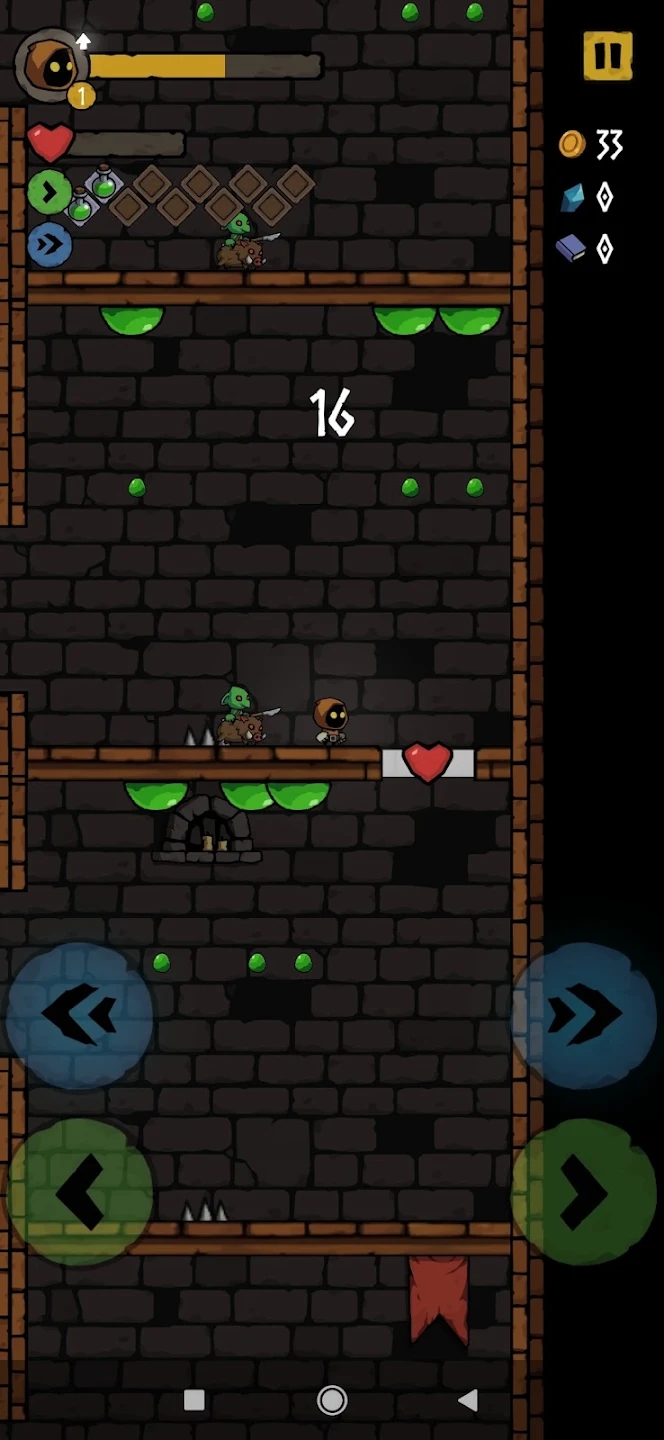
Task: Open recent apps via square button
Action: pyautogui.click(x=195, y=1400)
